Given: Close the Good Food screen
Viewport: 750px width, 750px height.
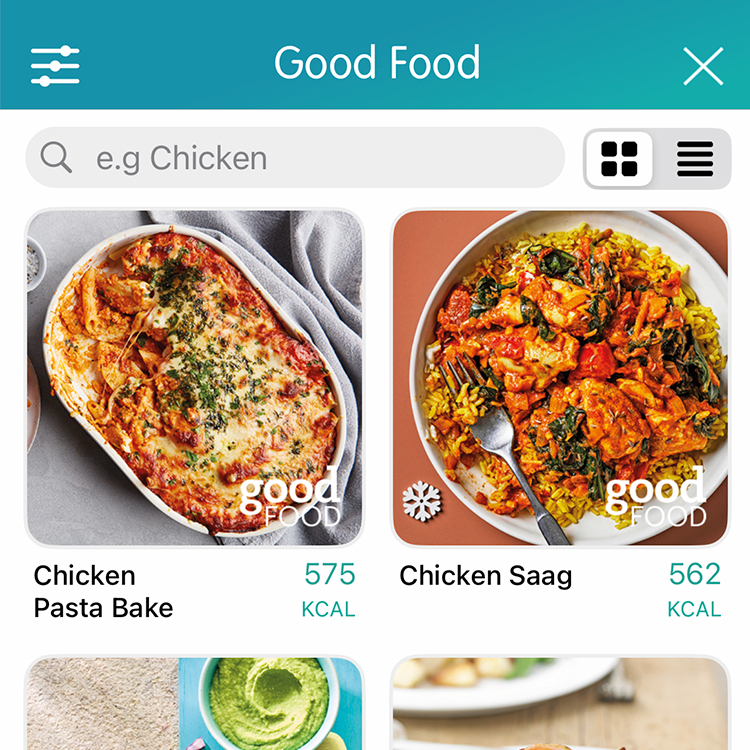Looking at the screenshot, I should pos(703,66).
